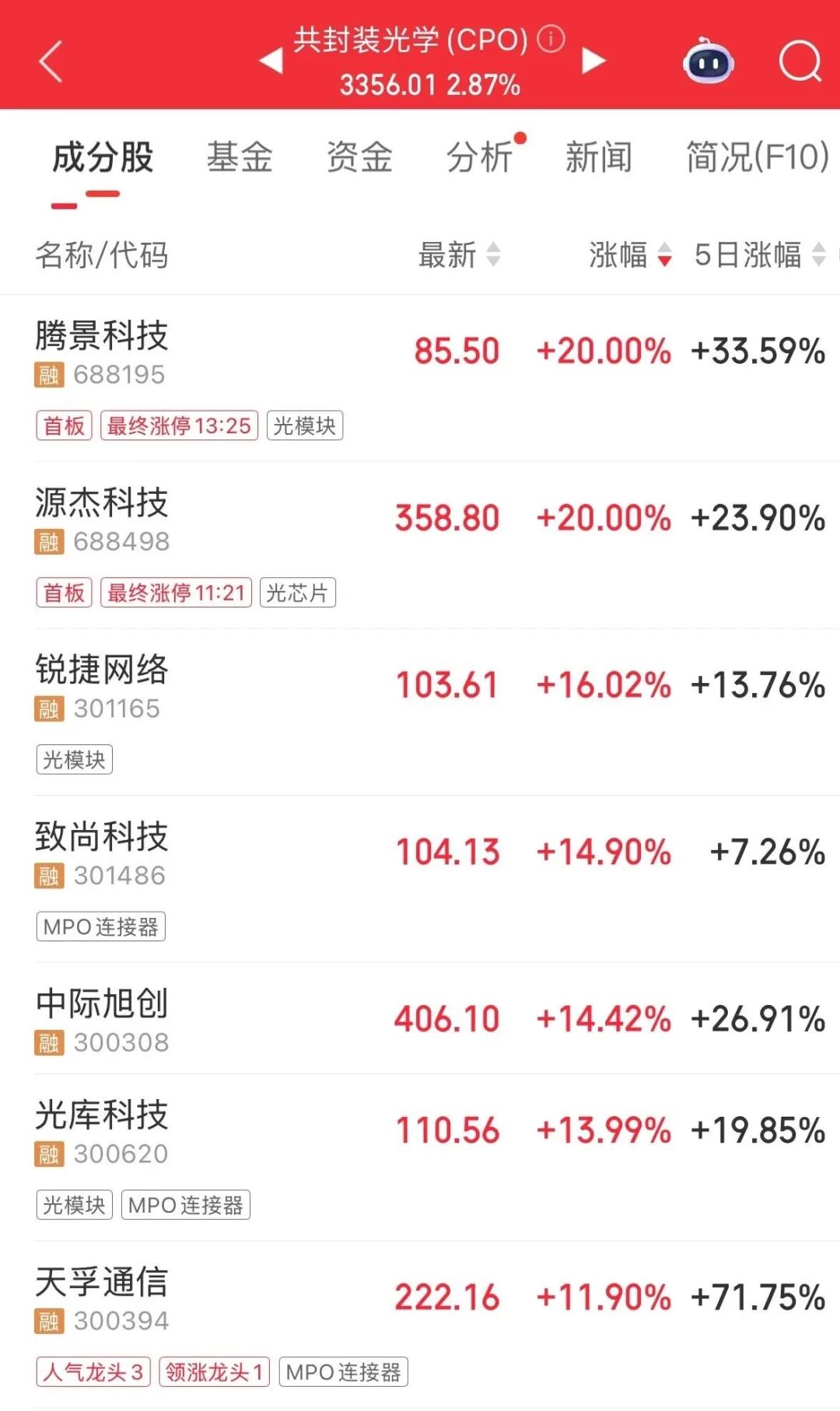Image resolution: width=840 pixels, height=1411 pixels.
Task: Go back using the top-left arrow
Action: [x=51, y=62]
